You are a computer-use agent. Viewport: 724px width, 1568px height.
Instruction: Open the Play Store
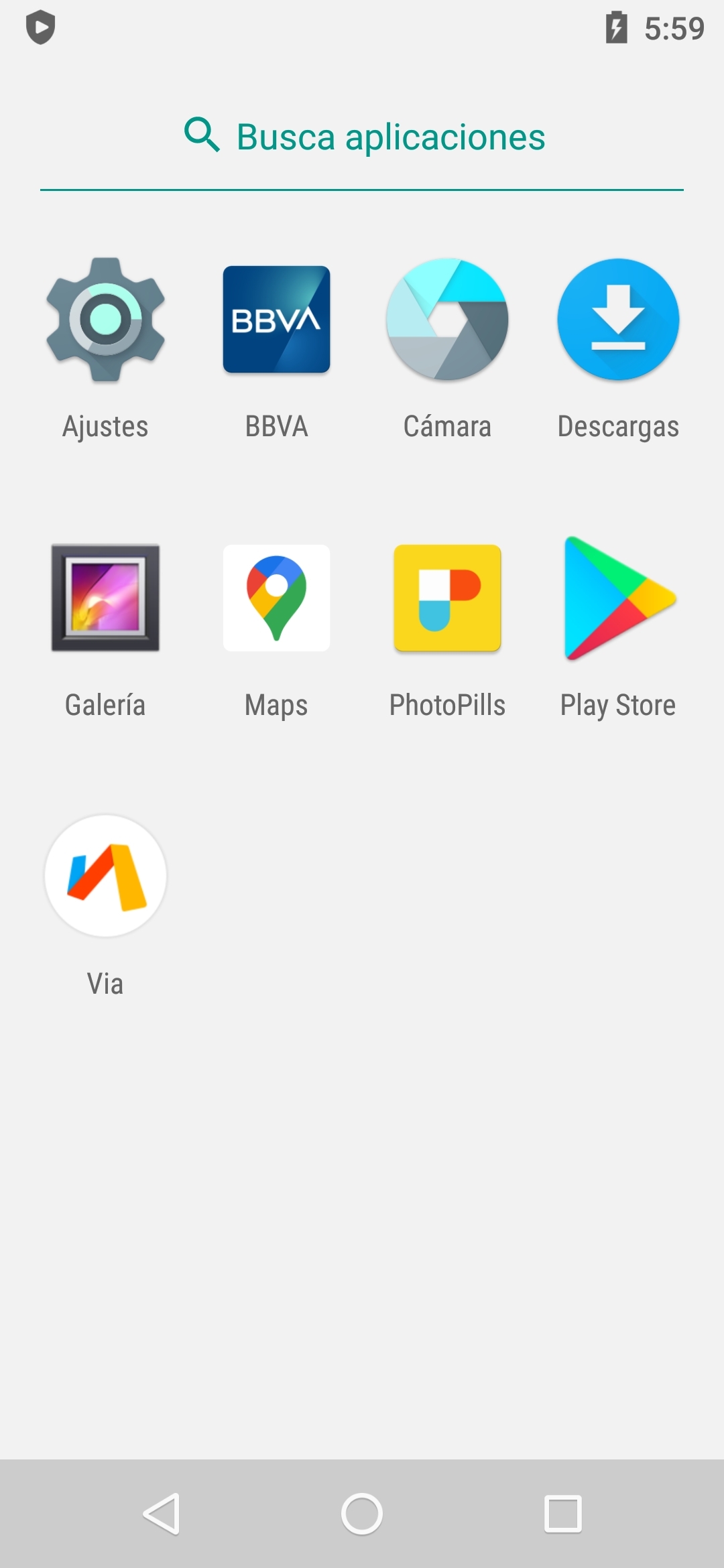click(x=618, y=598)
